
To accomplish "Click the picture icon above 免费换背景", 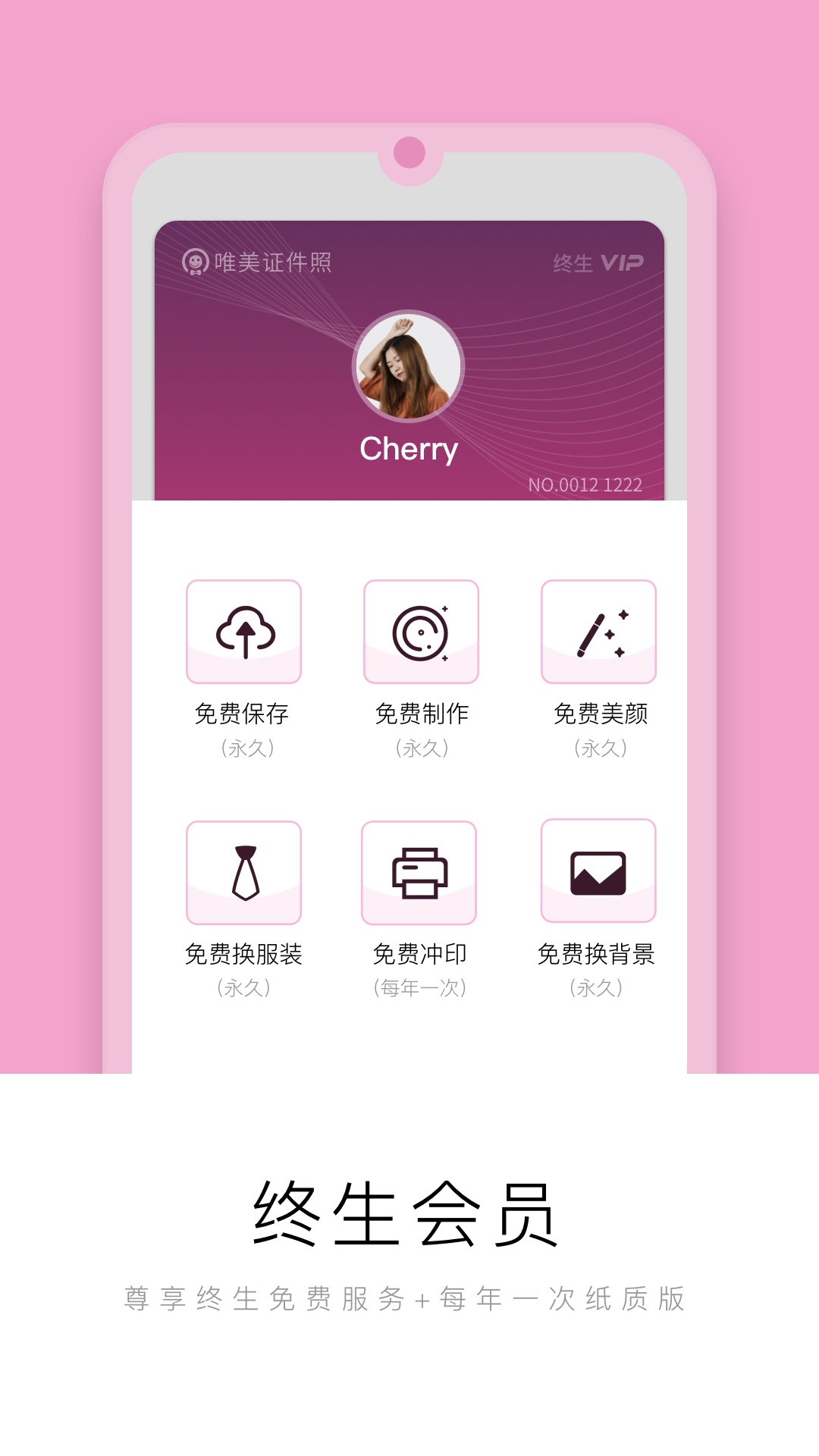I will tap(598, 871).
